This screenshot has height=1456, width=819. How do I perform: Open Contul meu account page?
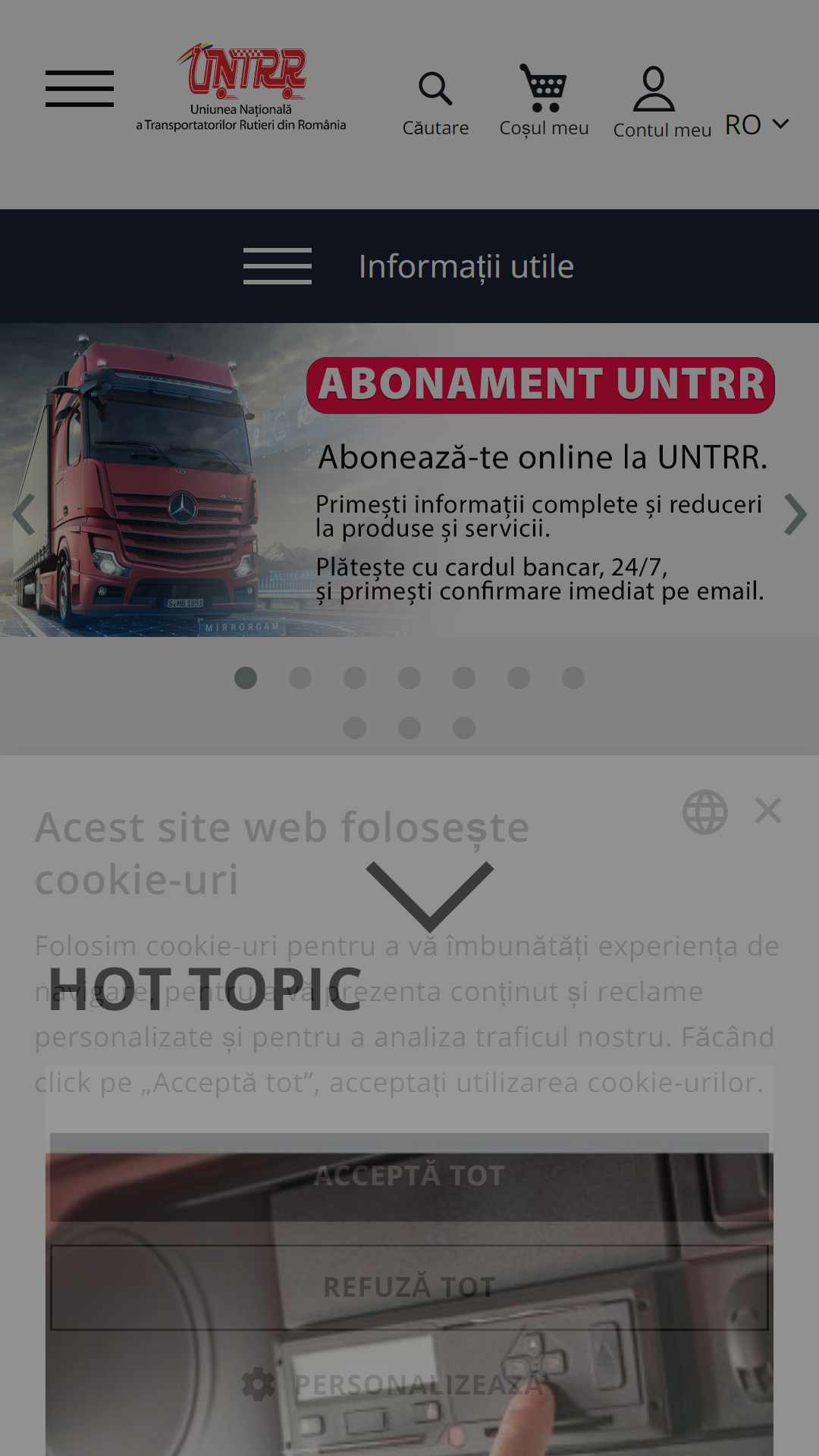662,103
